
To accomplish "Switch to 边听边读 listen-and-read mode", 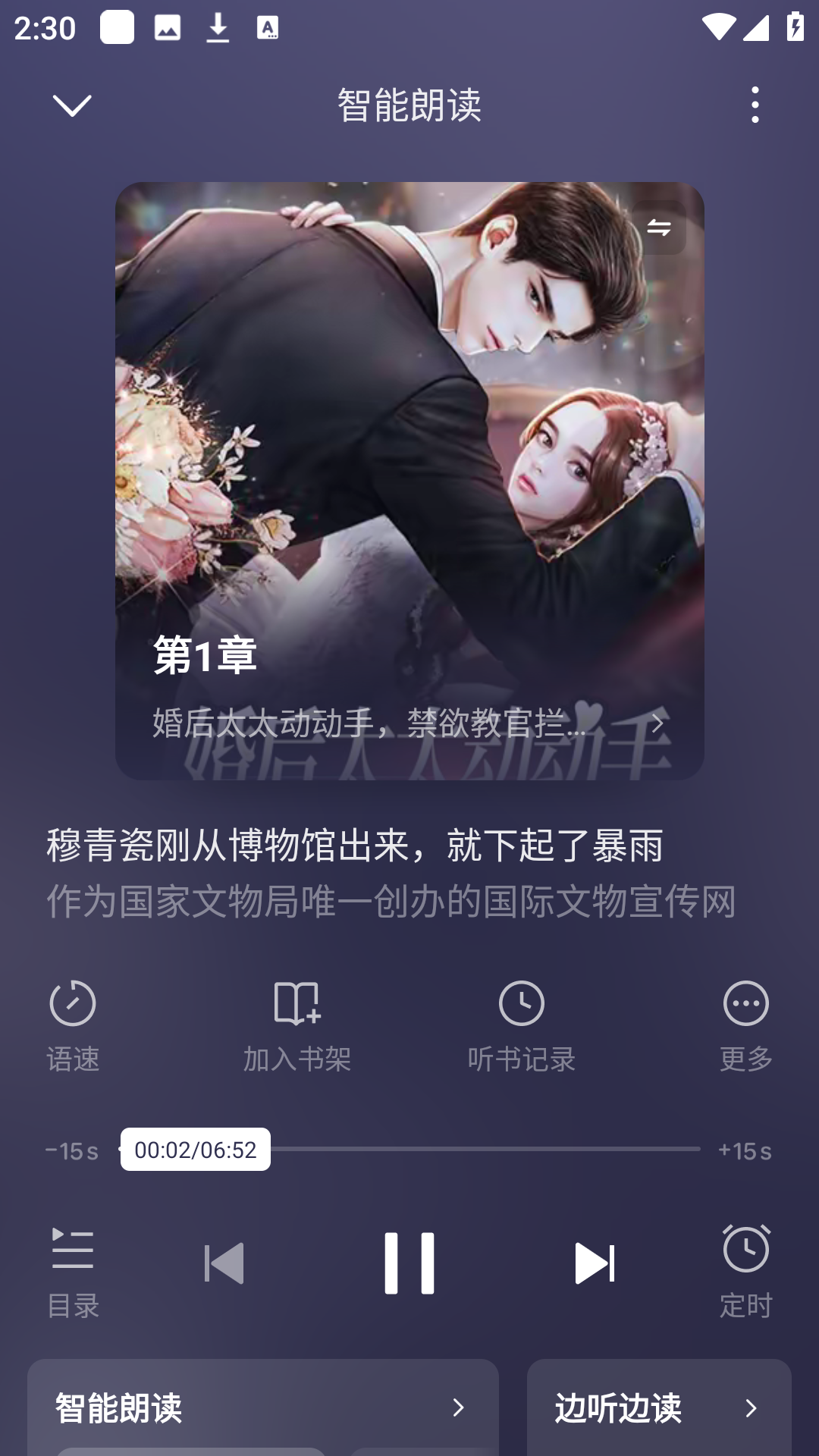I will pyautogui.click(x=660, y=1407).
